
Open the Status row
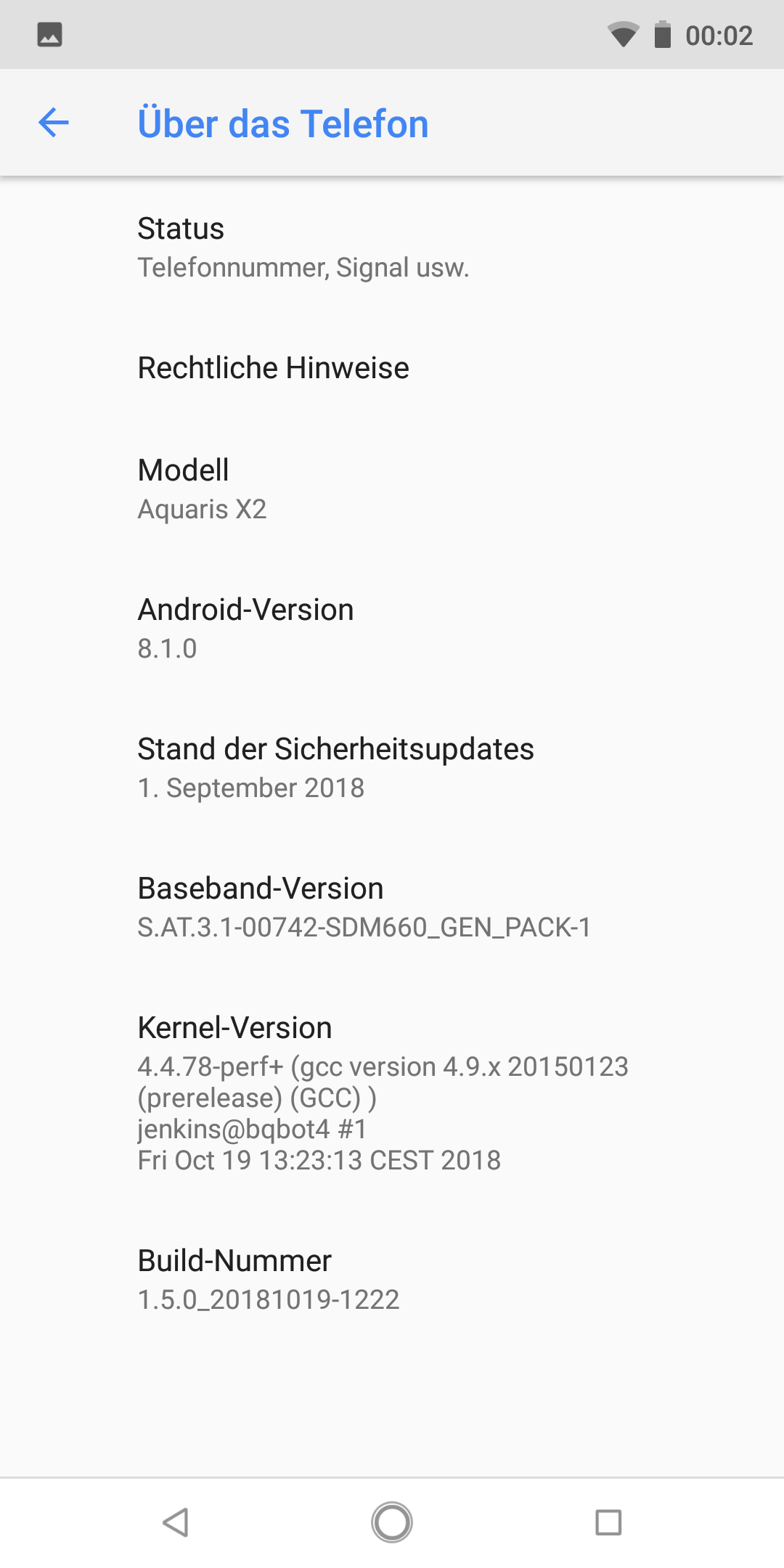click(x=392, y=247)
